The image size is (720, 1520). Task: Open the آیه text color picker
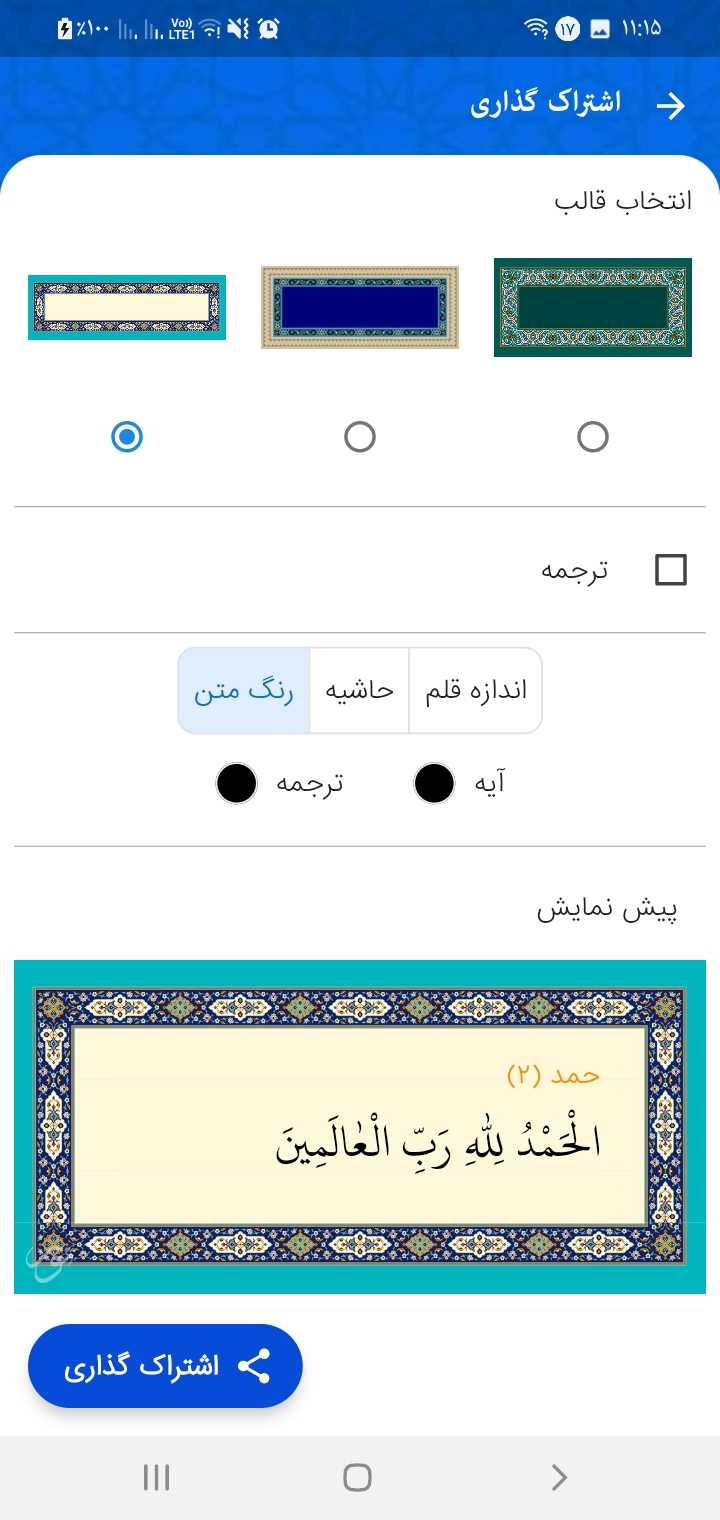point(433,783)
